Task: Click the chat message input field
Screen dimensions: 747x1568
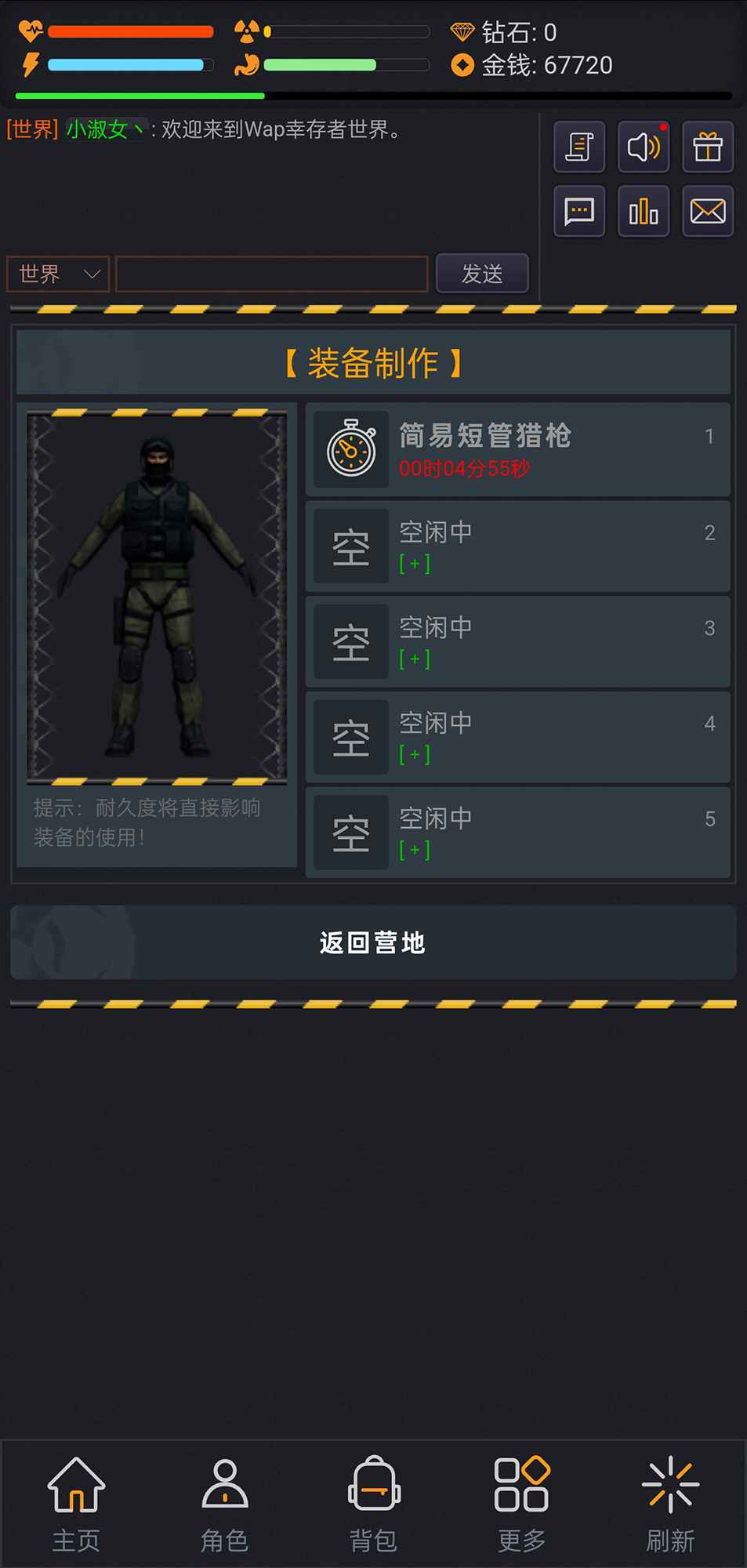Action: pyautogui.click(x=270, y=274)
